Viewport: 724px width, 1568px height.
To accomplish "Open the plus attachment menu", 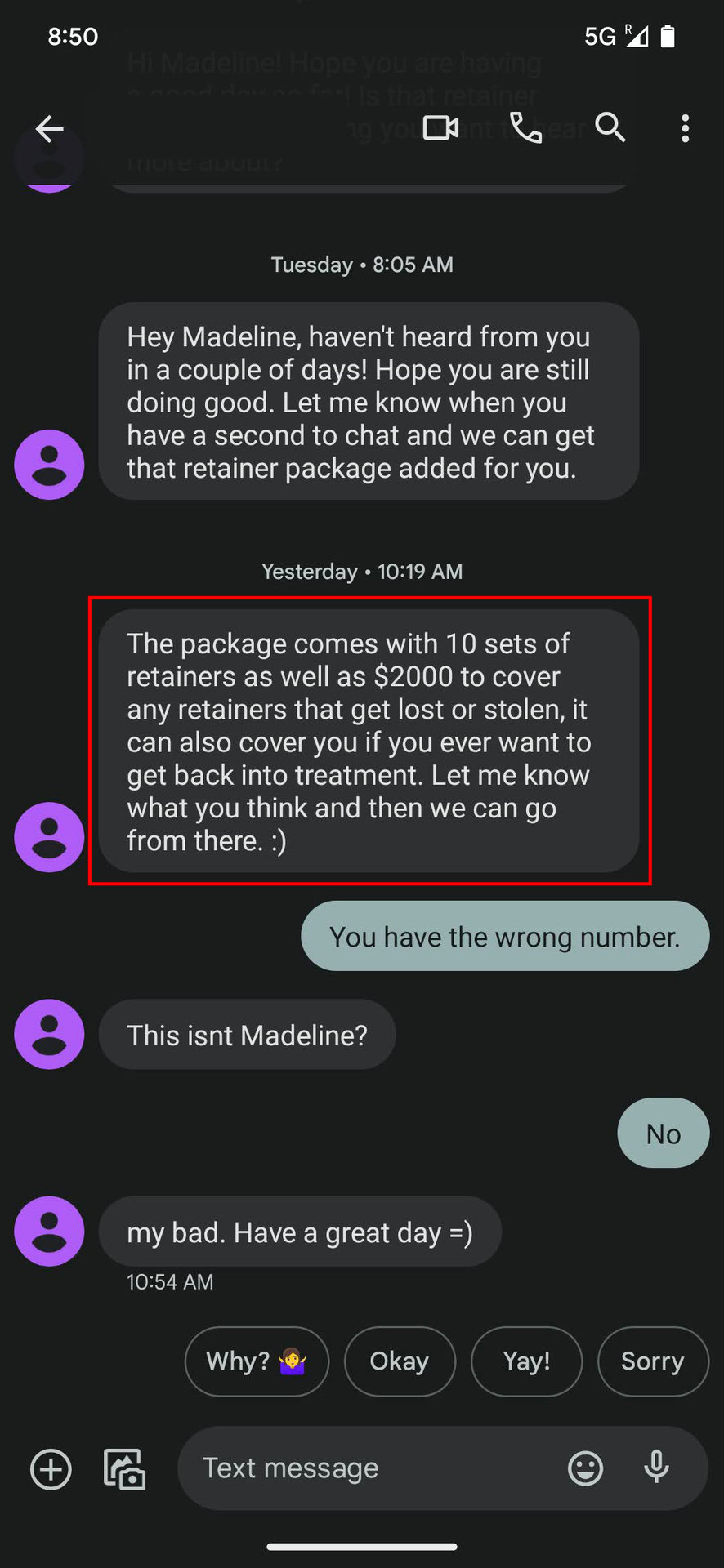I will [51, 1469].
